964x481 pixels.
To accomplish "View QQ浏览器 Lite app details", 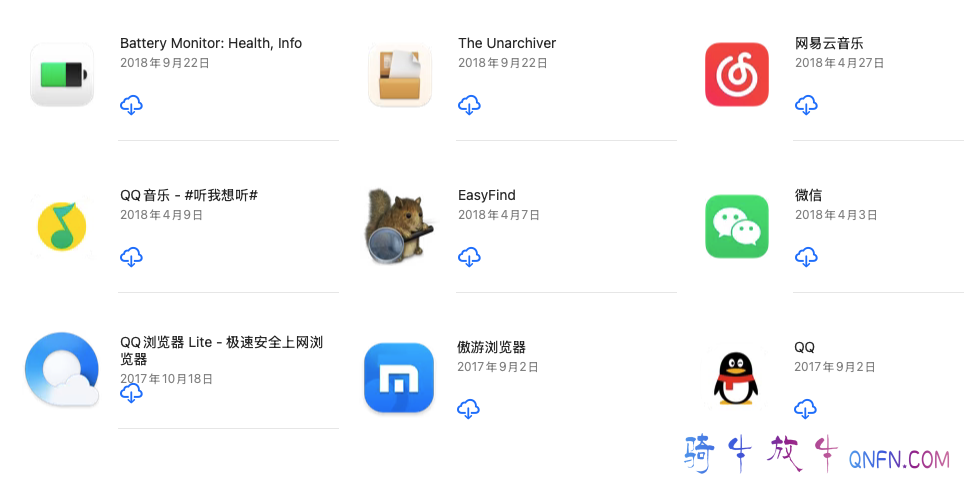I will click(62, 370).
